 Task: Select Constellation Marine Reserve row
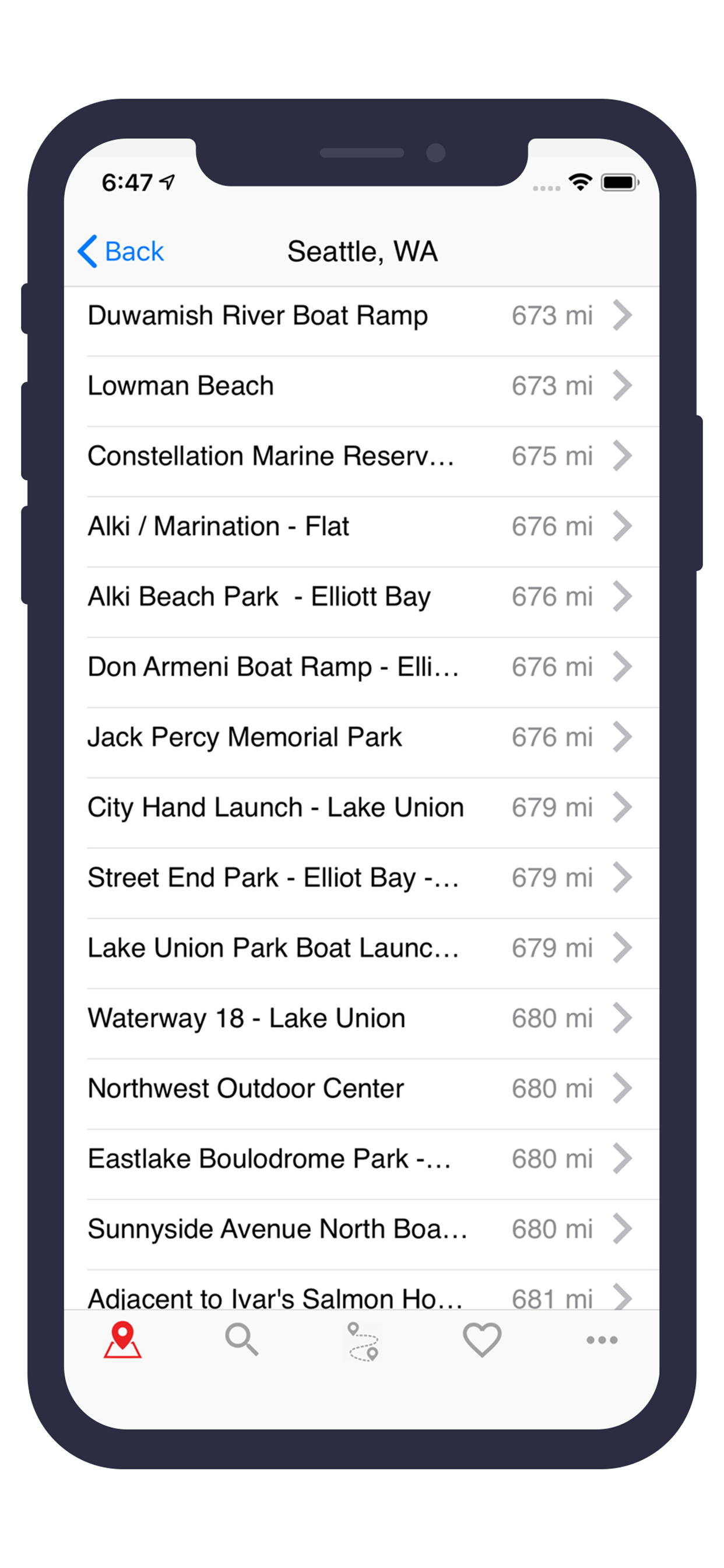click(x=361, y=456)
